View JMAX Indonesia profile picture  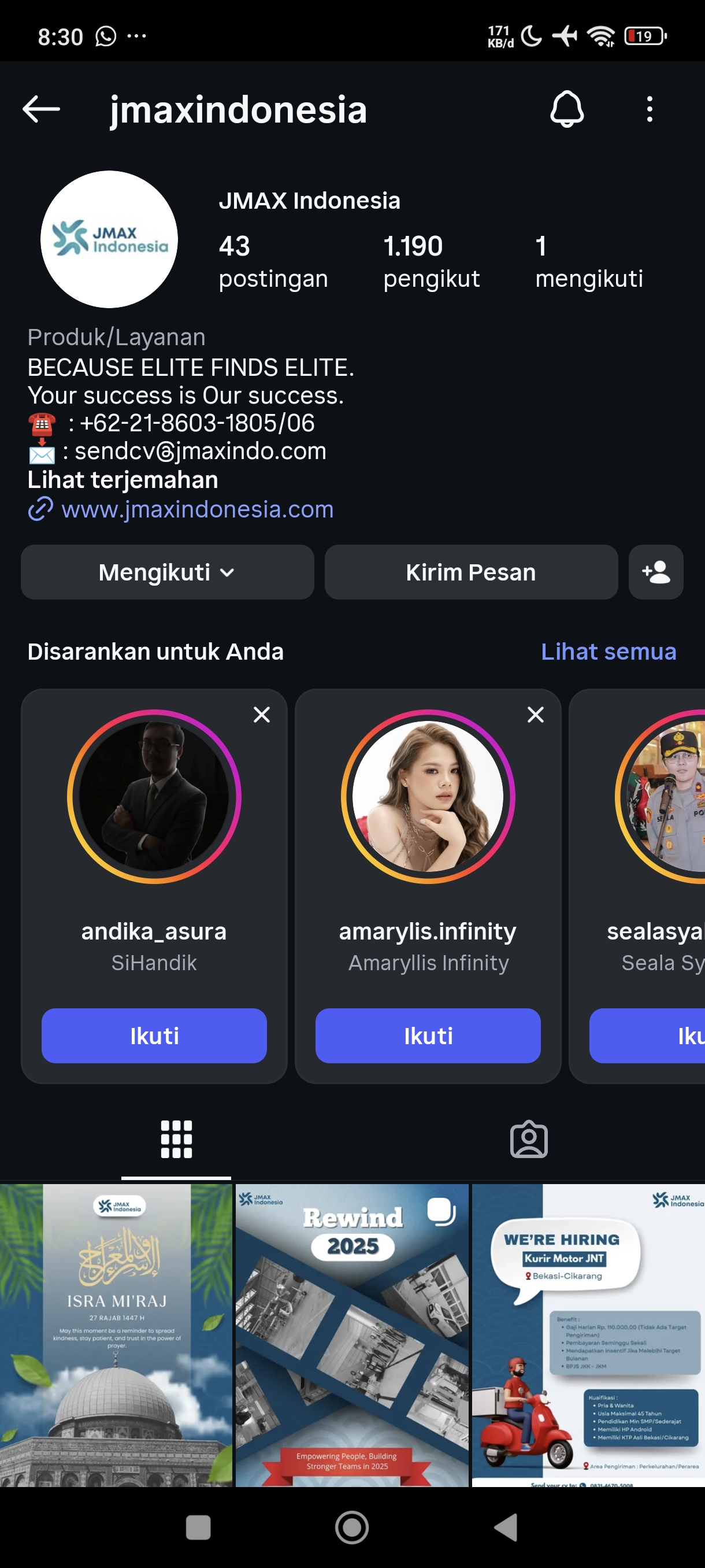point(109,239)
